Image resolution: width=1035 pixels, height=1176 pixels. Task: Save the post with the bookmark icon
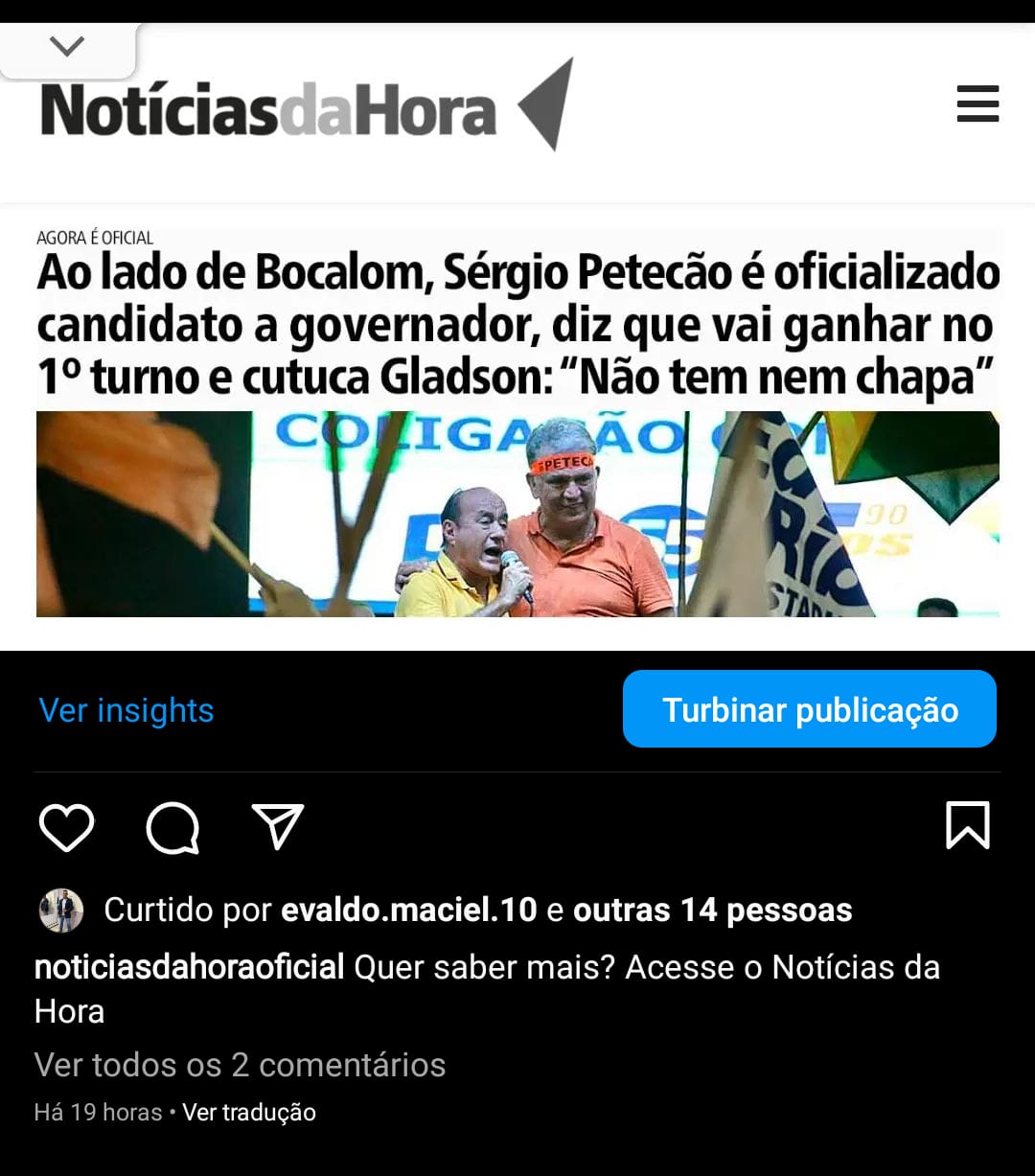969,828
